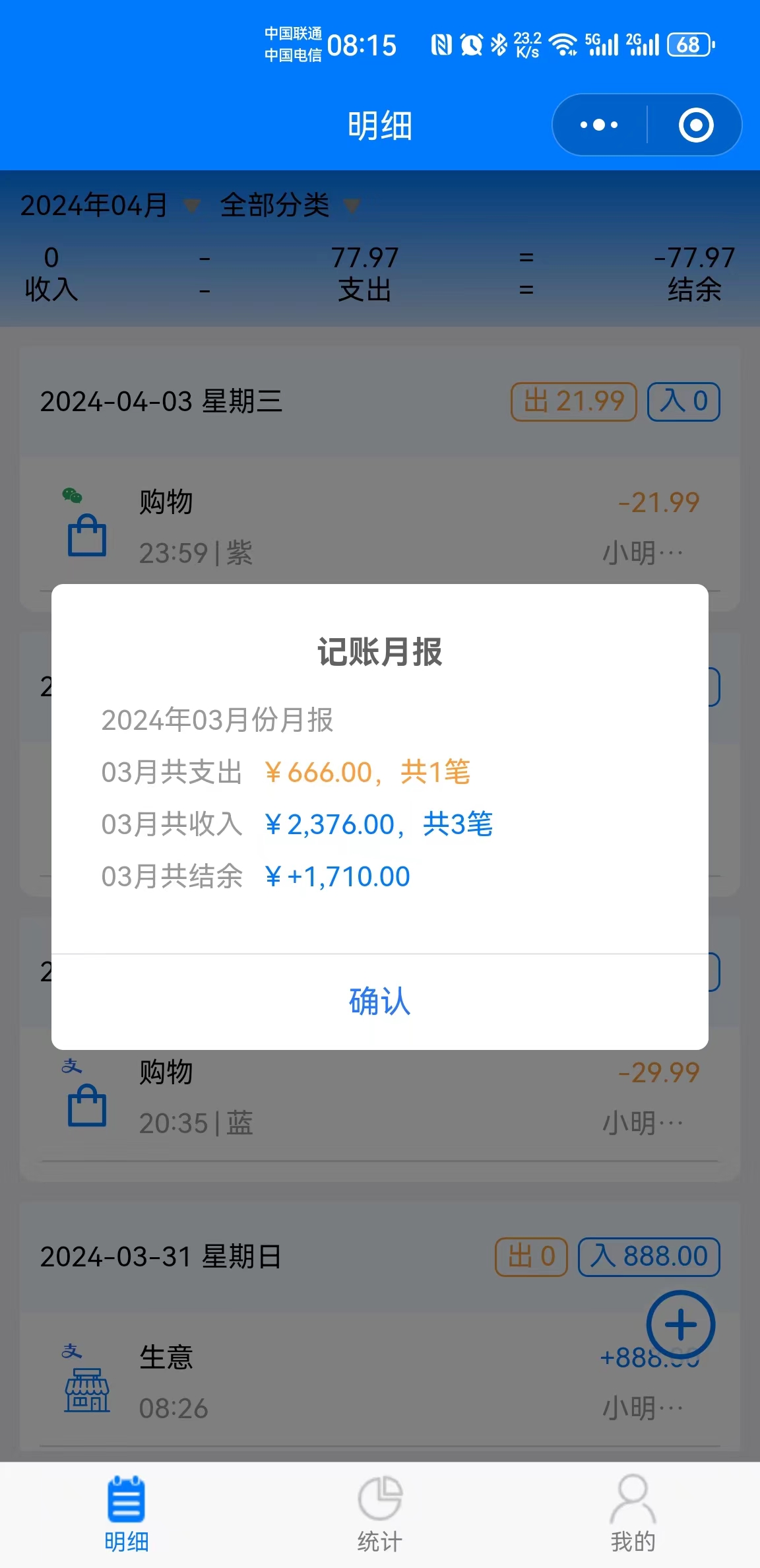Image resolution: width=760 pixels, height=1568 pixels.
Task: Open the 购物 -21.99 record
Action: [x=380, y=525]
